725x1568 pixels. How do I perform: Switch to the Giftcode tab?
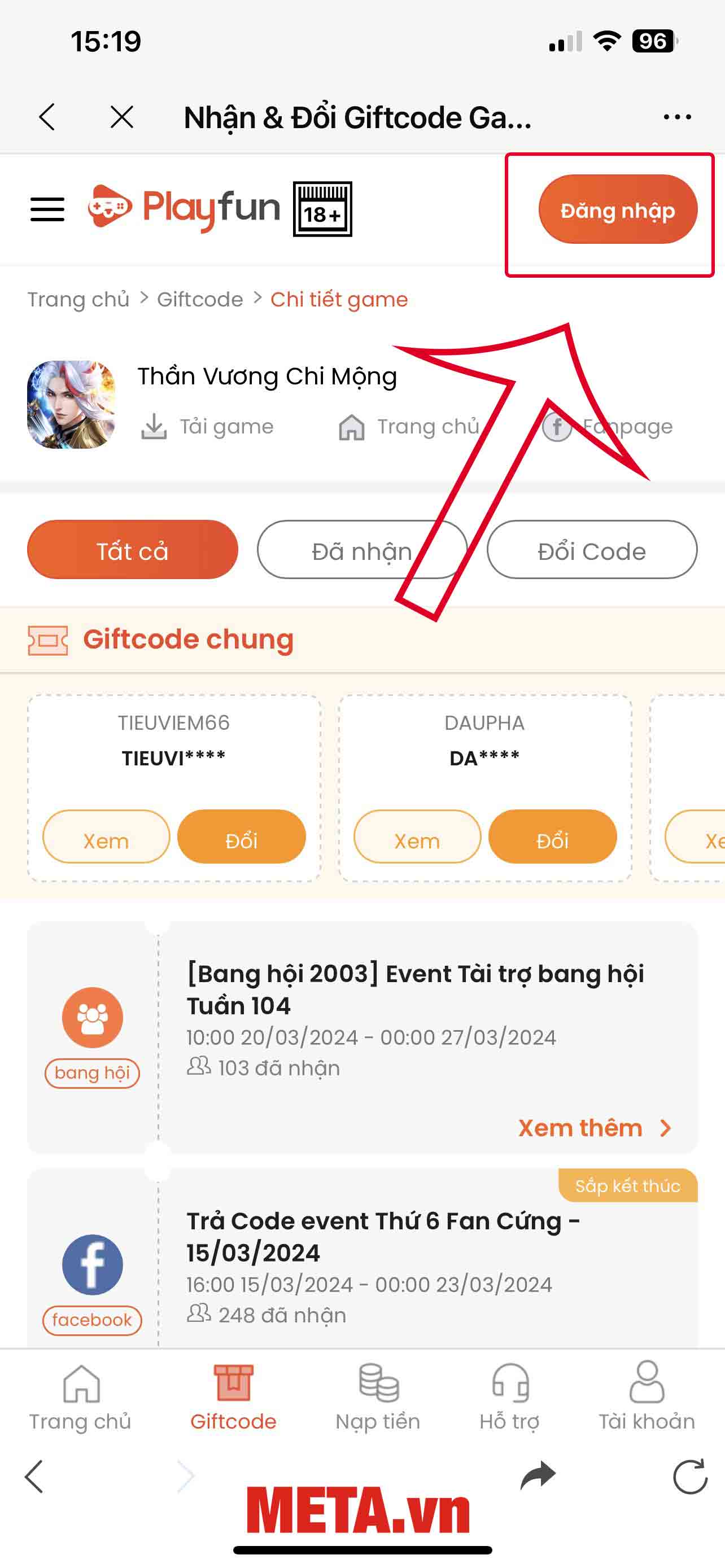(x=233, y=1400)
